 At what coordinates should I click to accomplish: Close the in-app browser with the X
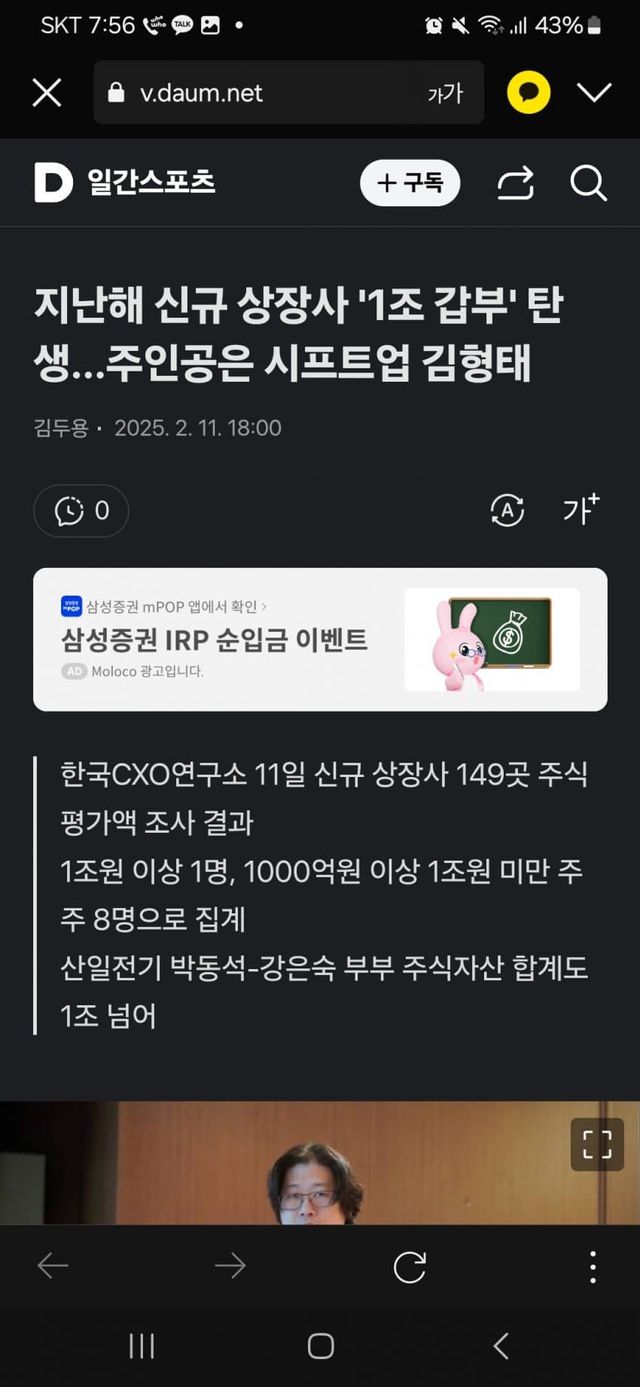click(x=47, y=93)
